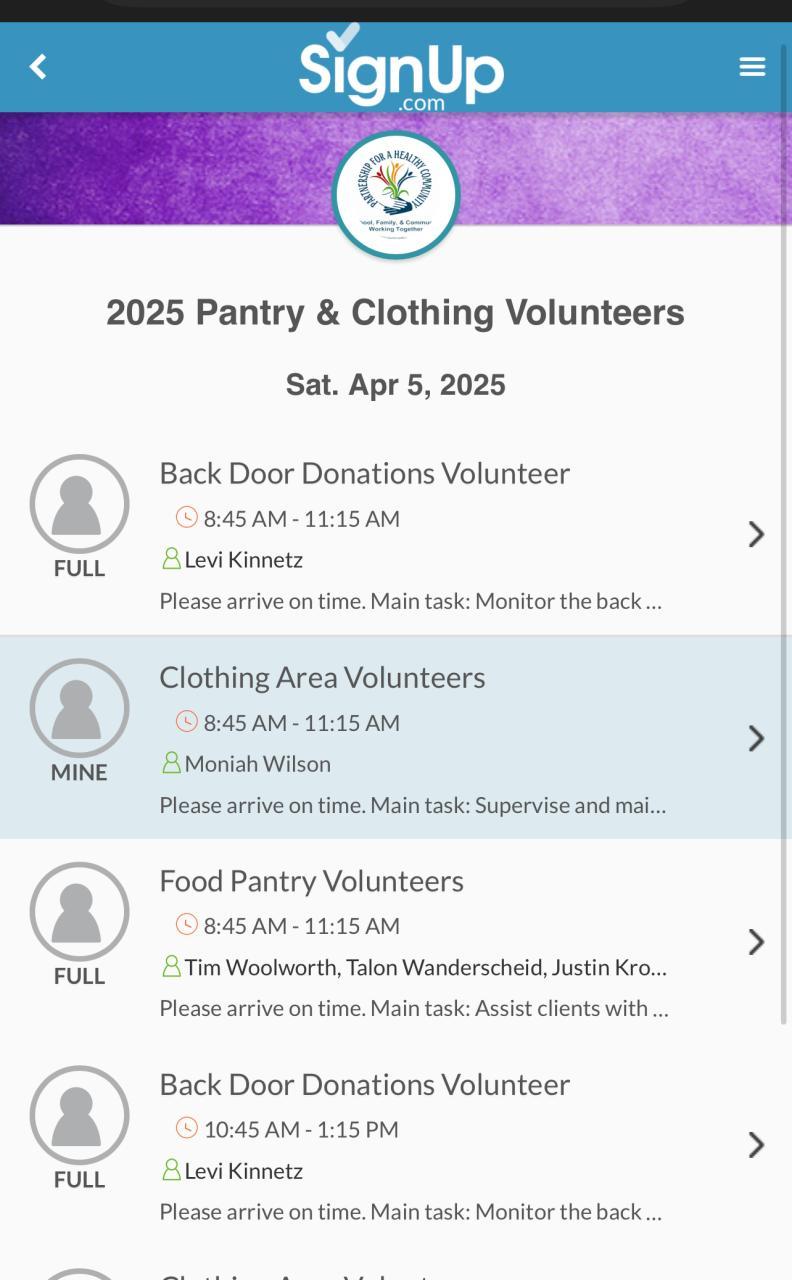
Task: Tap the SignUp.com logo
Action: (400, 68)
